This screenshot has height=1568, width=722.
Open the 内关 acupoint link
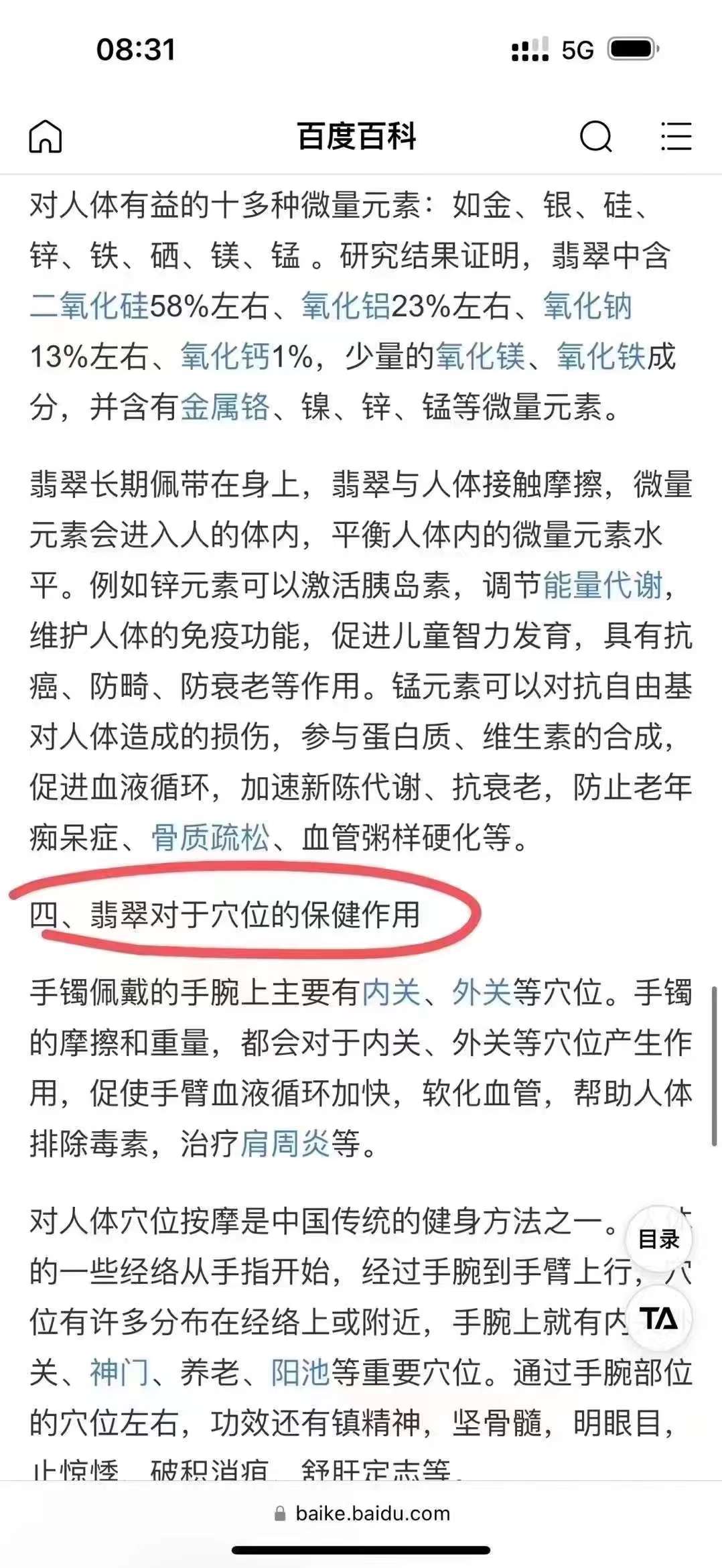pyautogui.click(x=391, y=992)
